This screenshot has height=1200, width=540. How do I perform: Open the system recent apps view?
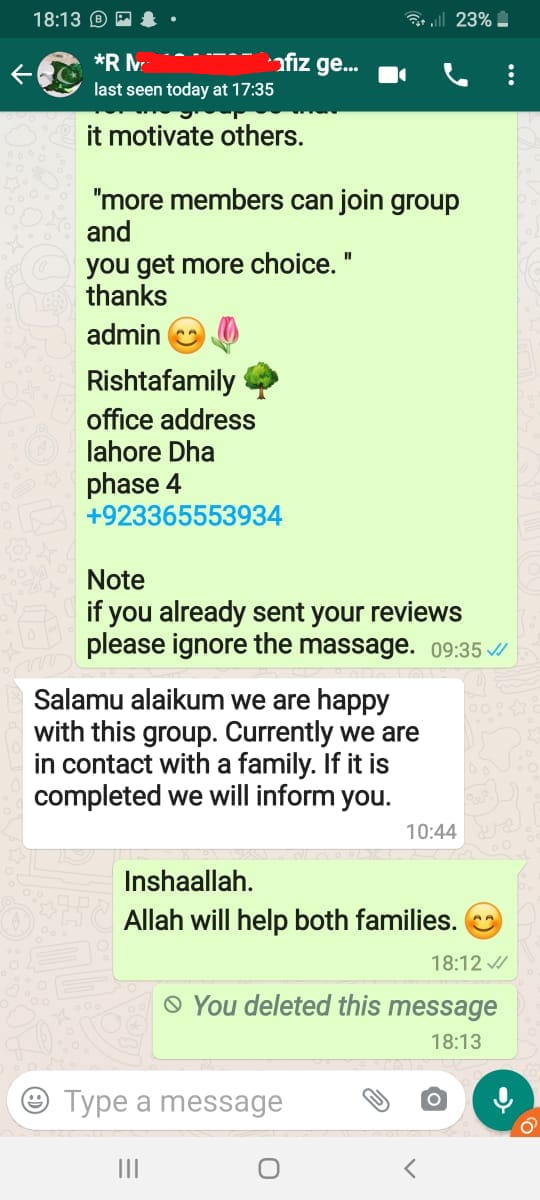(128, 1168)
